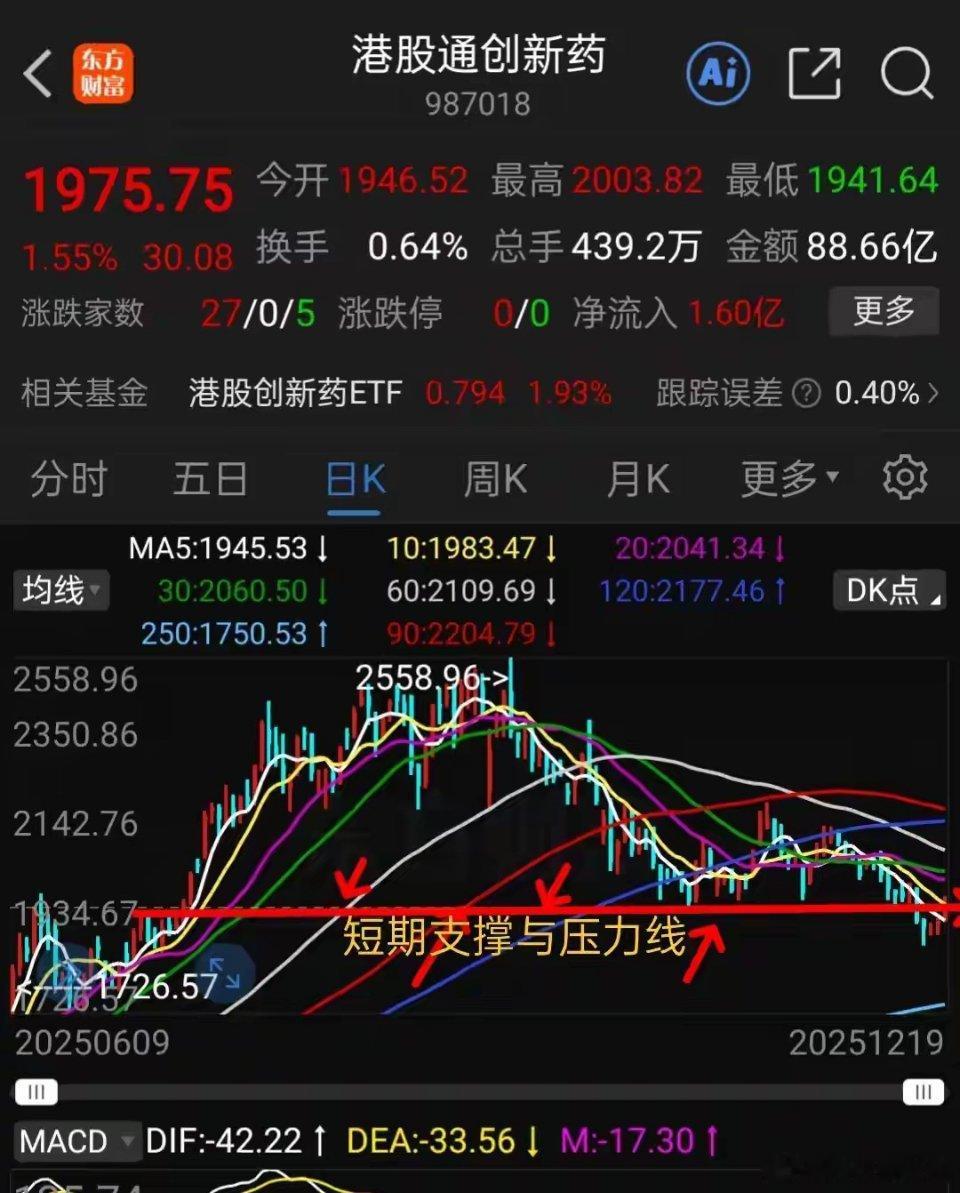Open chart settings via the gear icon
The image size is (960, 1193).
point(905,478)
